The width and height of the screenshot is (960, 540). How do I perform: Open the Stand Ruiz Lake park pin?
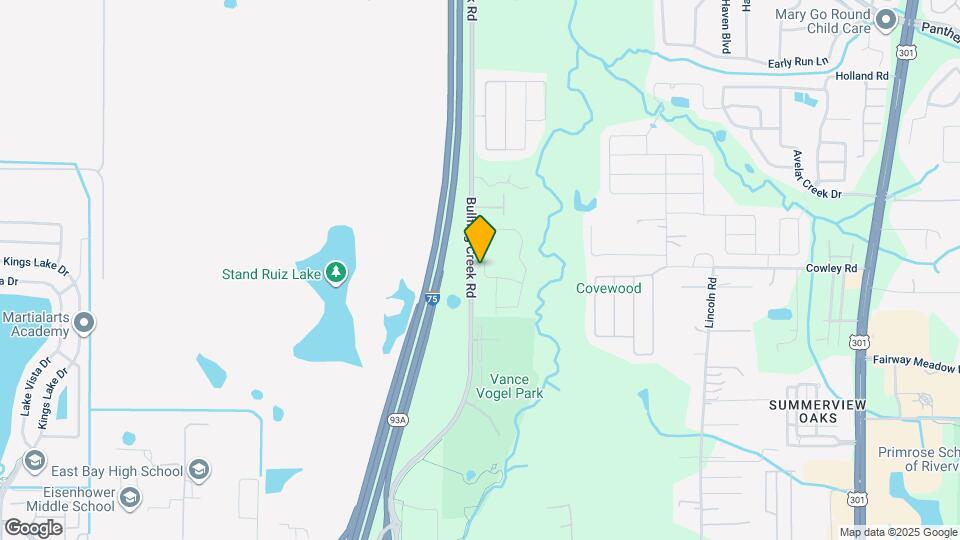point(337,272)
